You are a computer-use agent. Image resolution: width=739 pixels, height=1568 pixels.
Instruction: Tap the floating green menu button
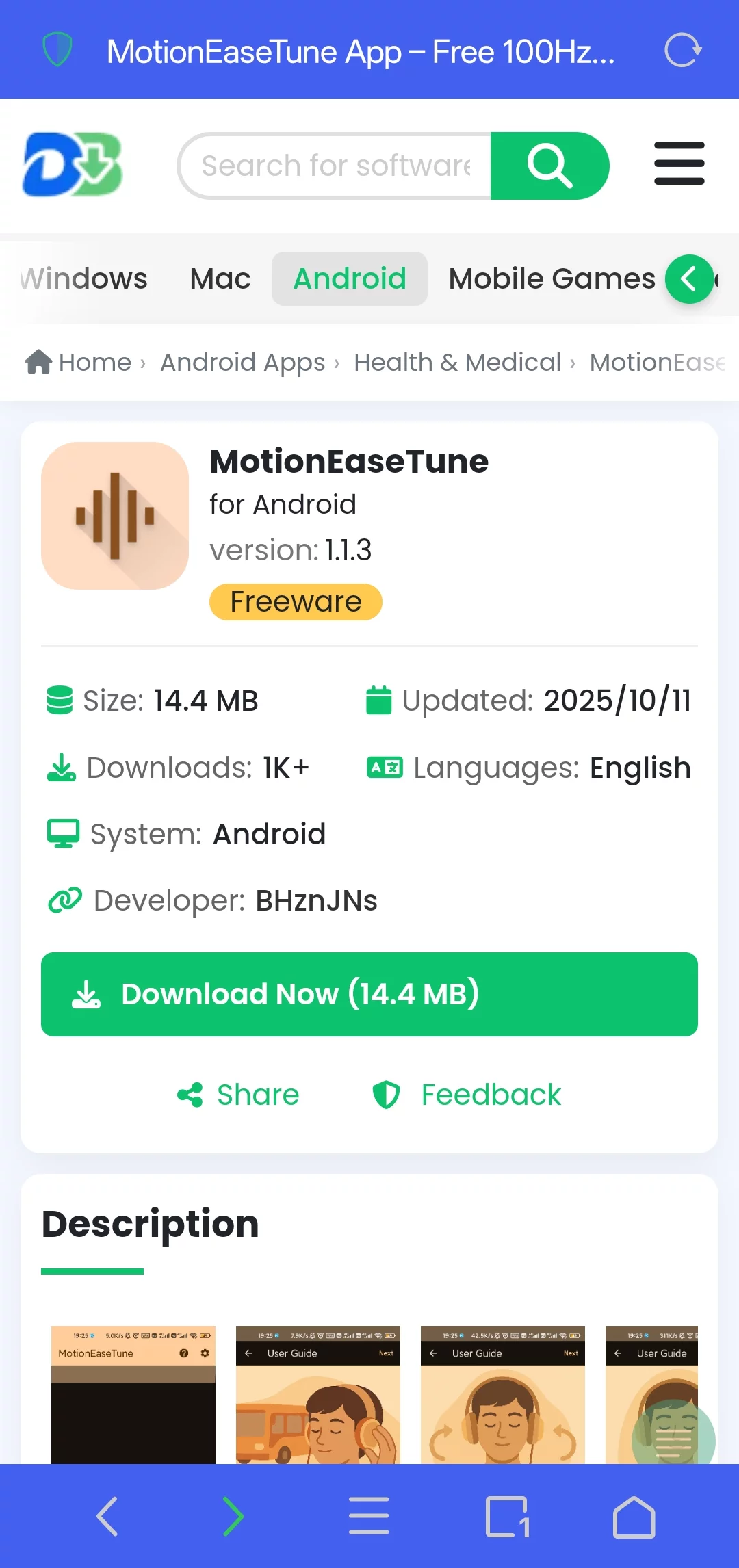tap(673, 1440)
